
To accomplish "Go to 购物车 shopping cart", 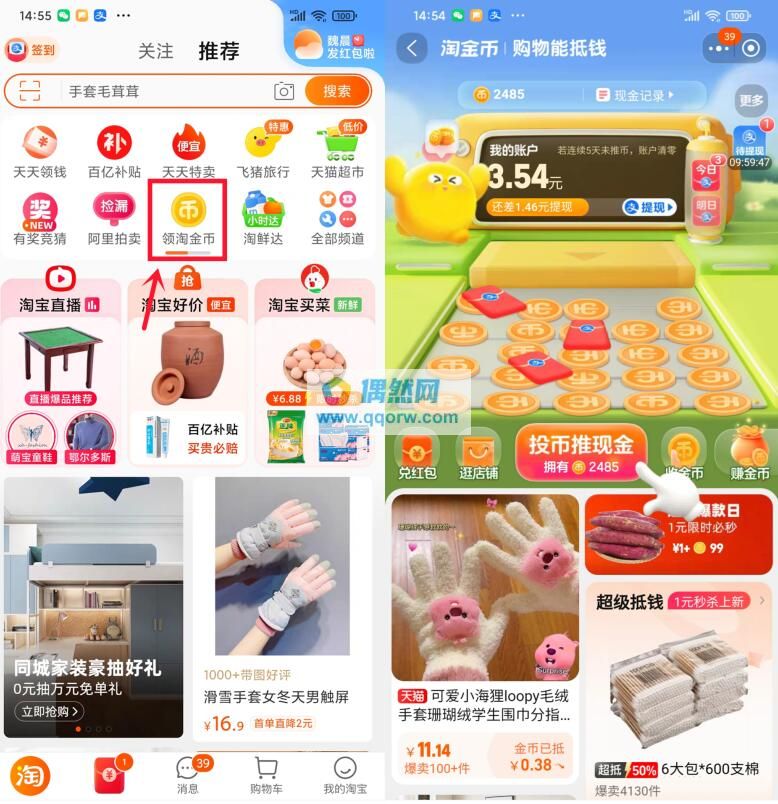I will tap(266, 773).
